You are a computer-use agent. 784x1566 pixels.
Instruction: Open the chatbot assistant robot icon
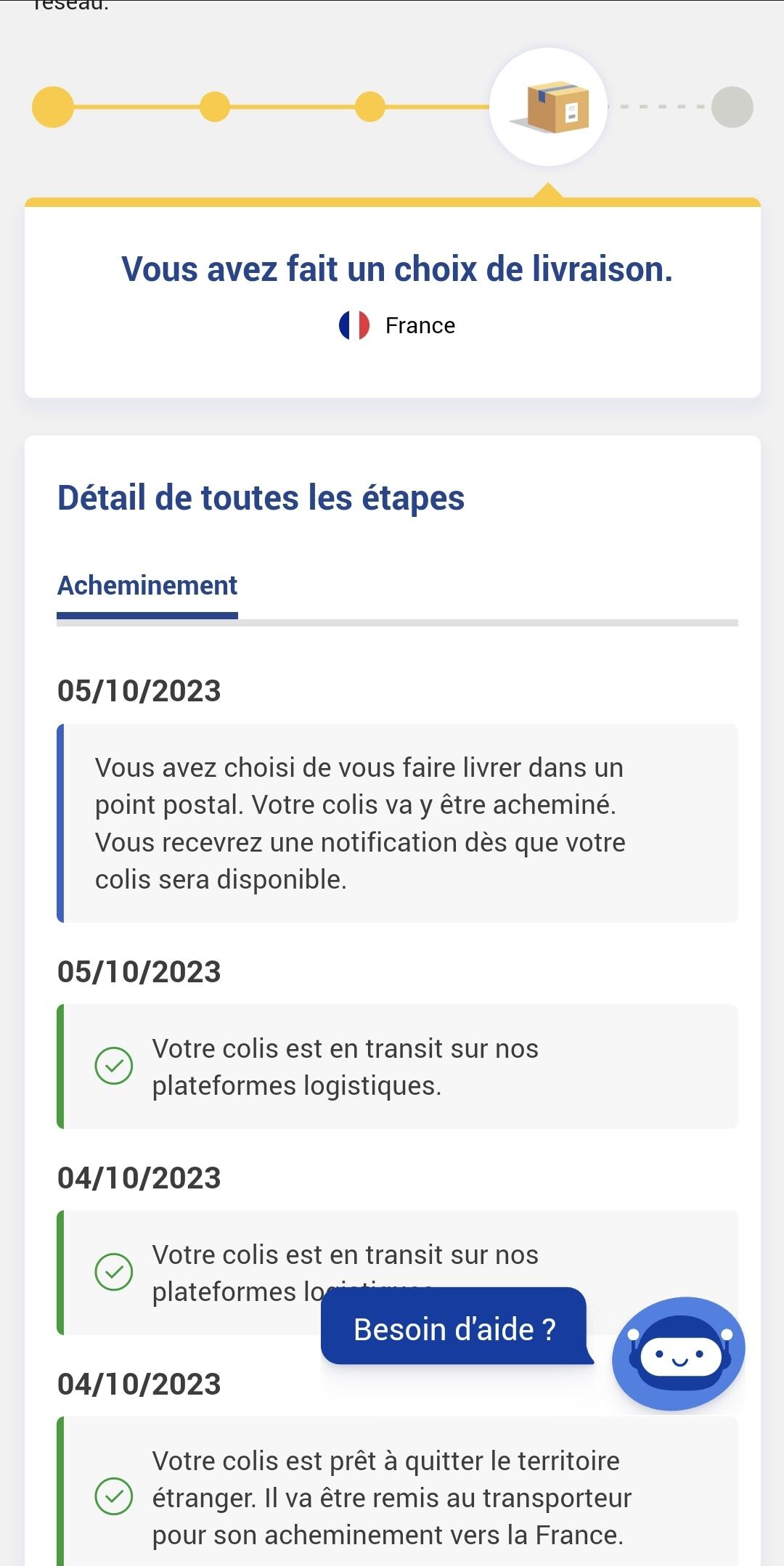pos(679,1353)
